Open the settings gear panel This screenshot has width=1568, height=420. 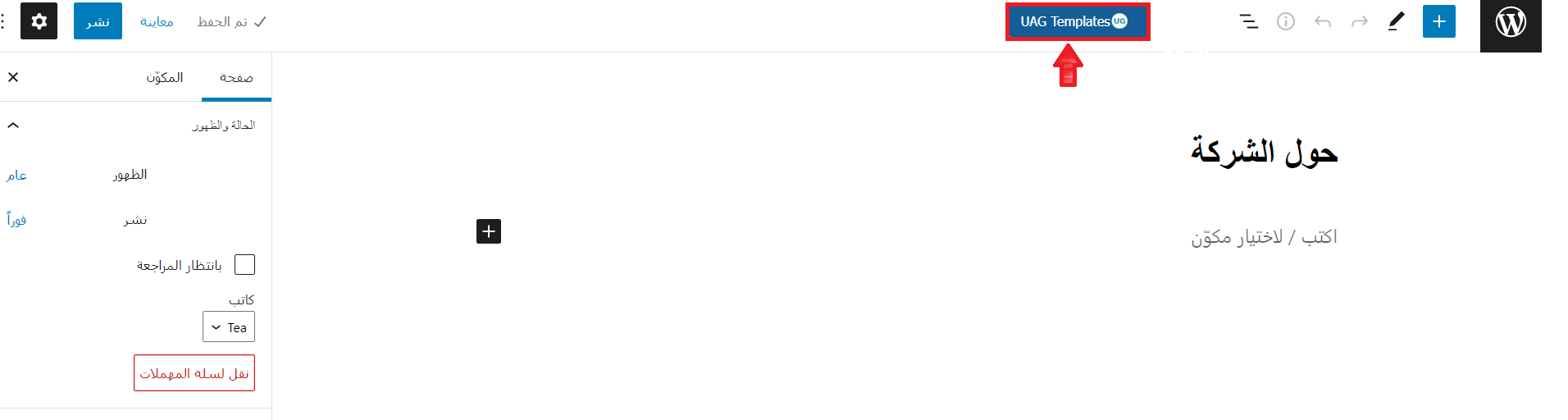(x=39, y=21)
